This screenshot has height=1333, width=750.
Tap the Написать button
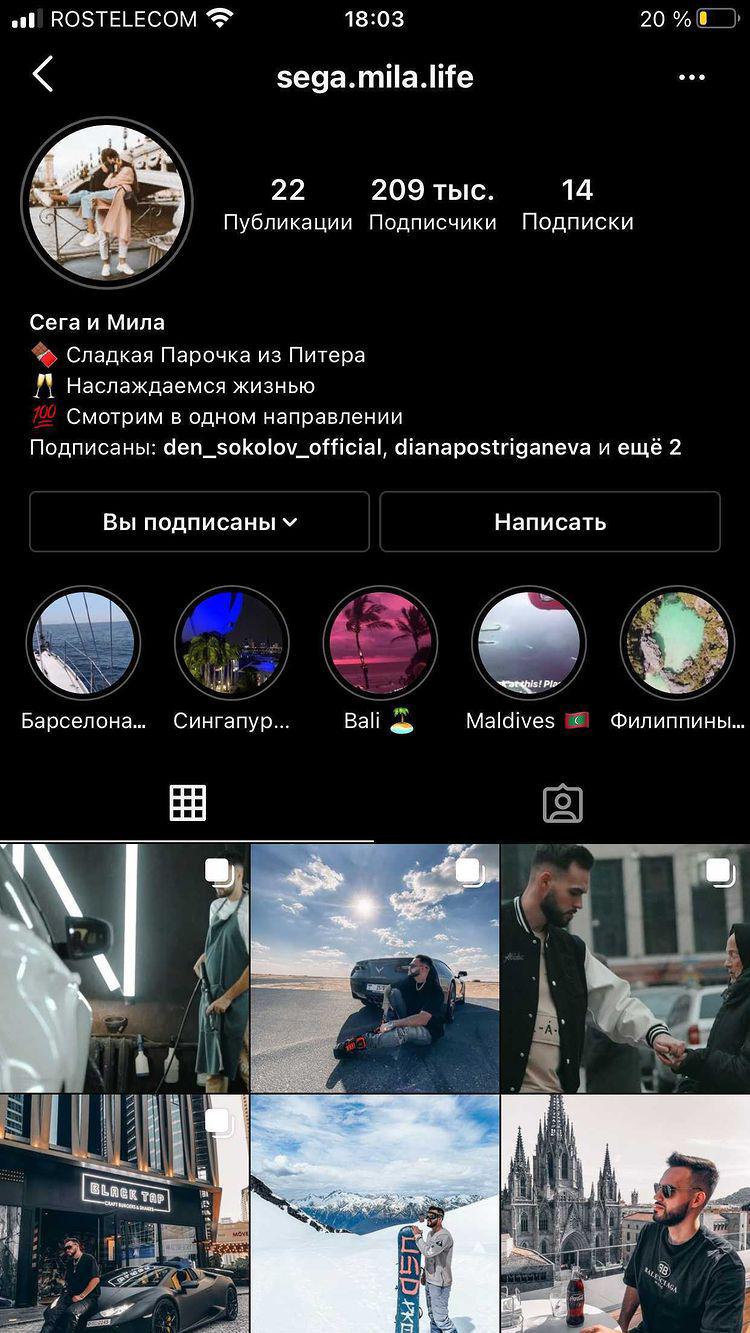click(x=550, y=521)
